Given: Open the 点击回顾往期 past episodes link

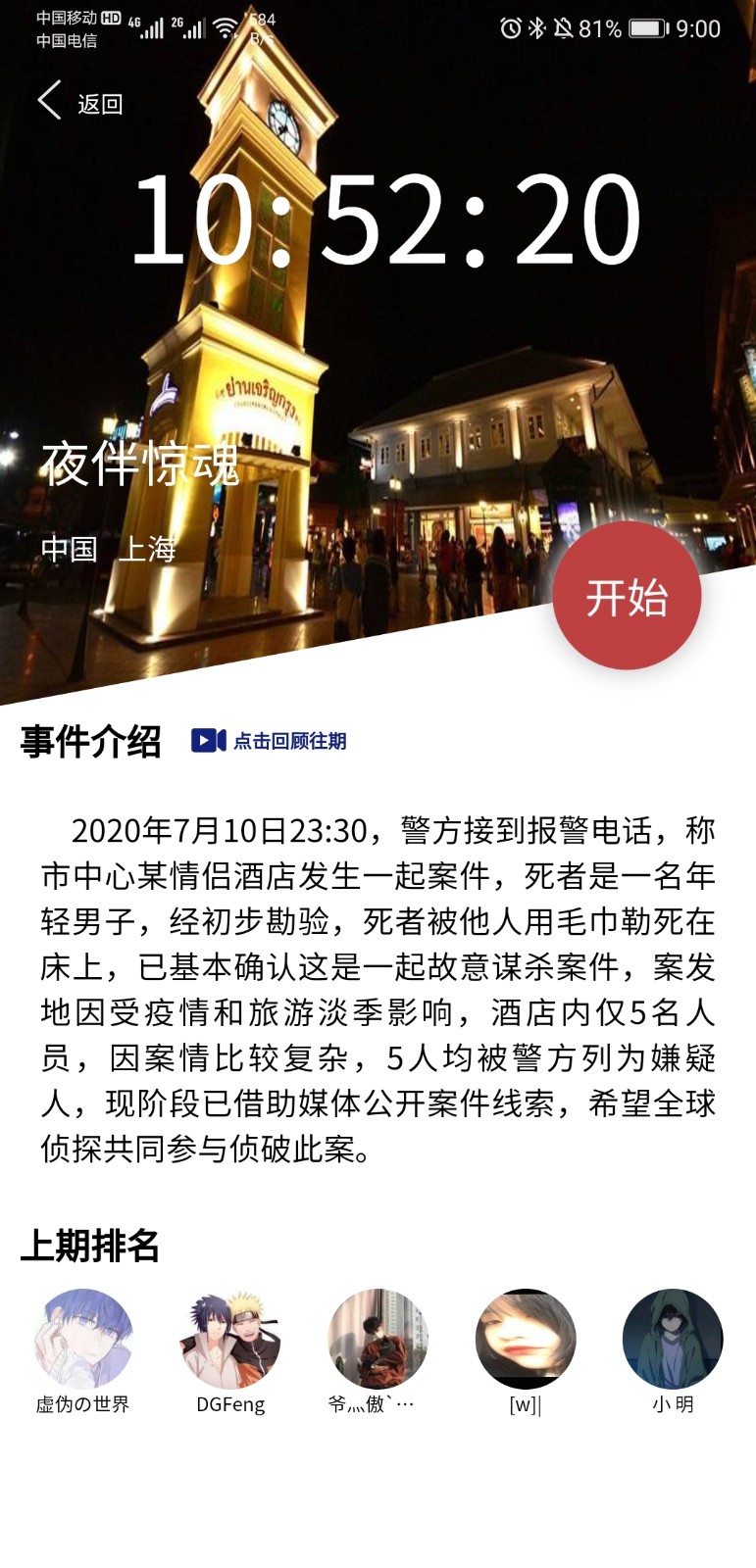Looking at the screenshot, I should [270, 741].
